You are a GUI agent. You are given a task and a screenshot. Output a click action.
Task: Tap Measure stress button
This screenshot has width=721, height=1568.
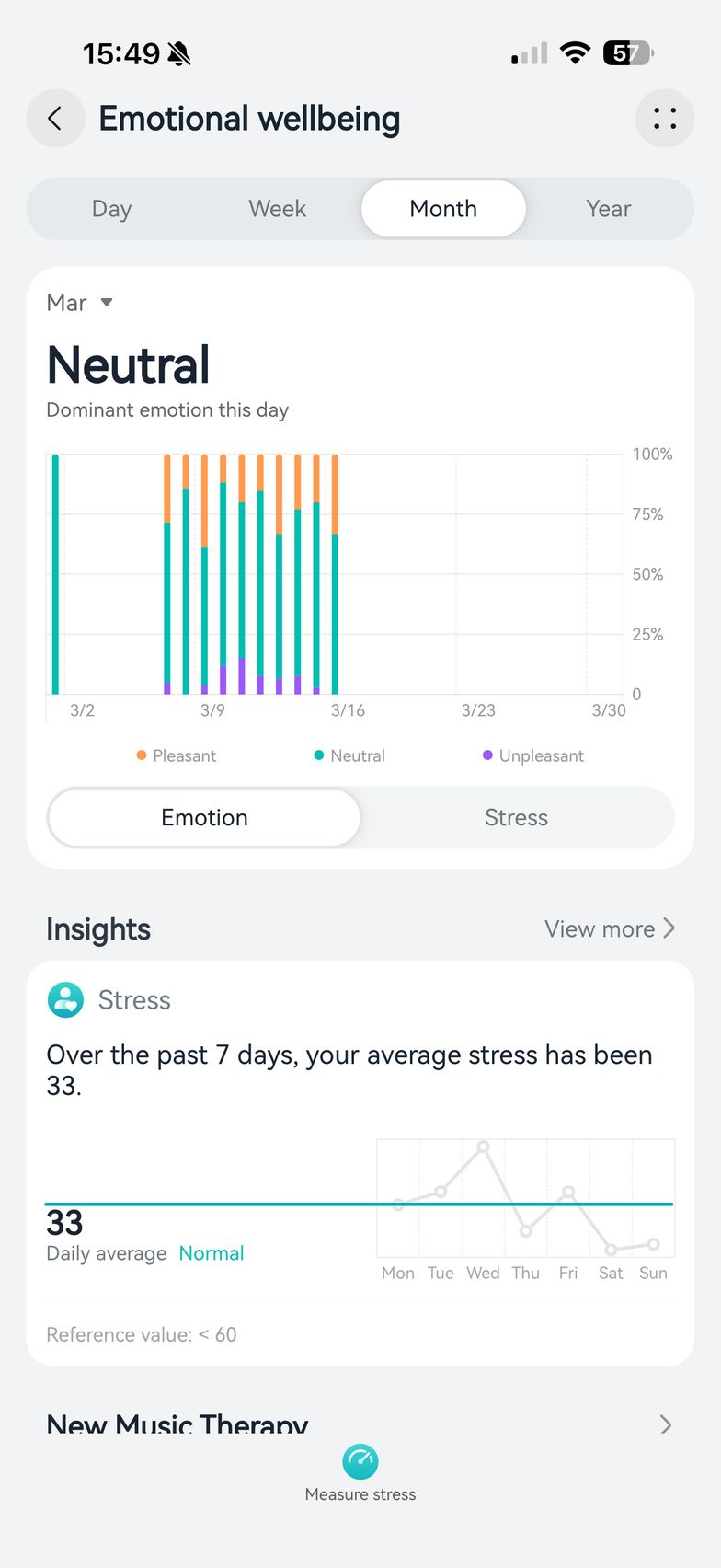tap(360, 1470)
